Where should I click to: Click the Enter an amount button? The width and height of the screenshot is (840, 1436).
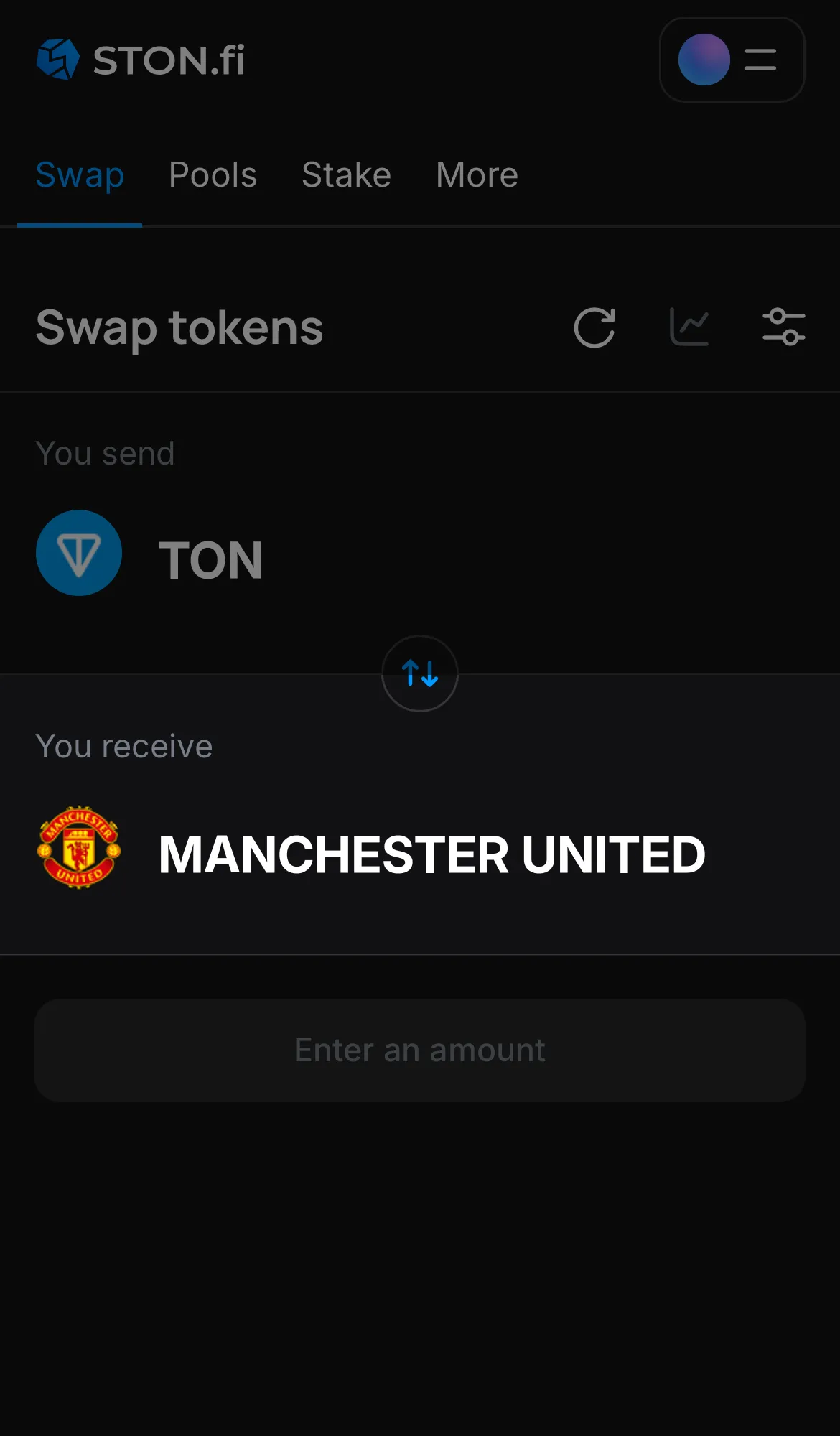420,1050
